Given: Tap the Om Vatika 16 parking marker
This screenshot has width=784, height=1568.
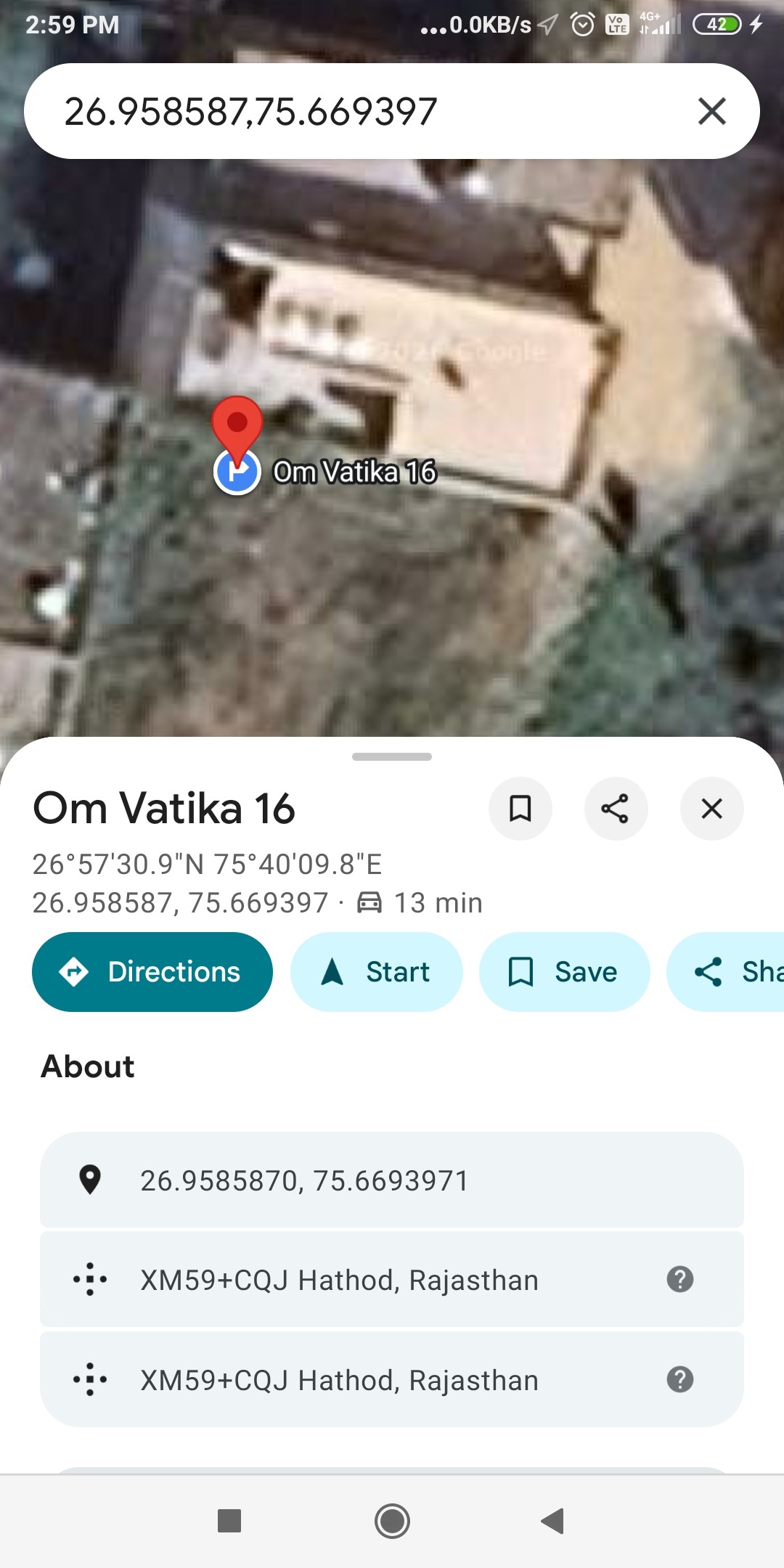Looking at the screenshot, I should (237, 472).
